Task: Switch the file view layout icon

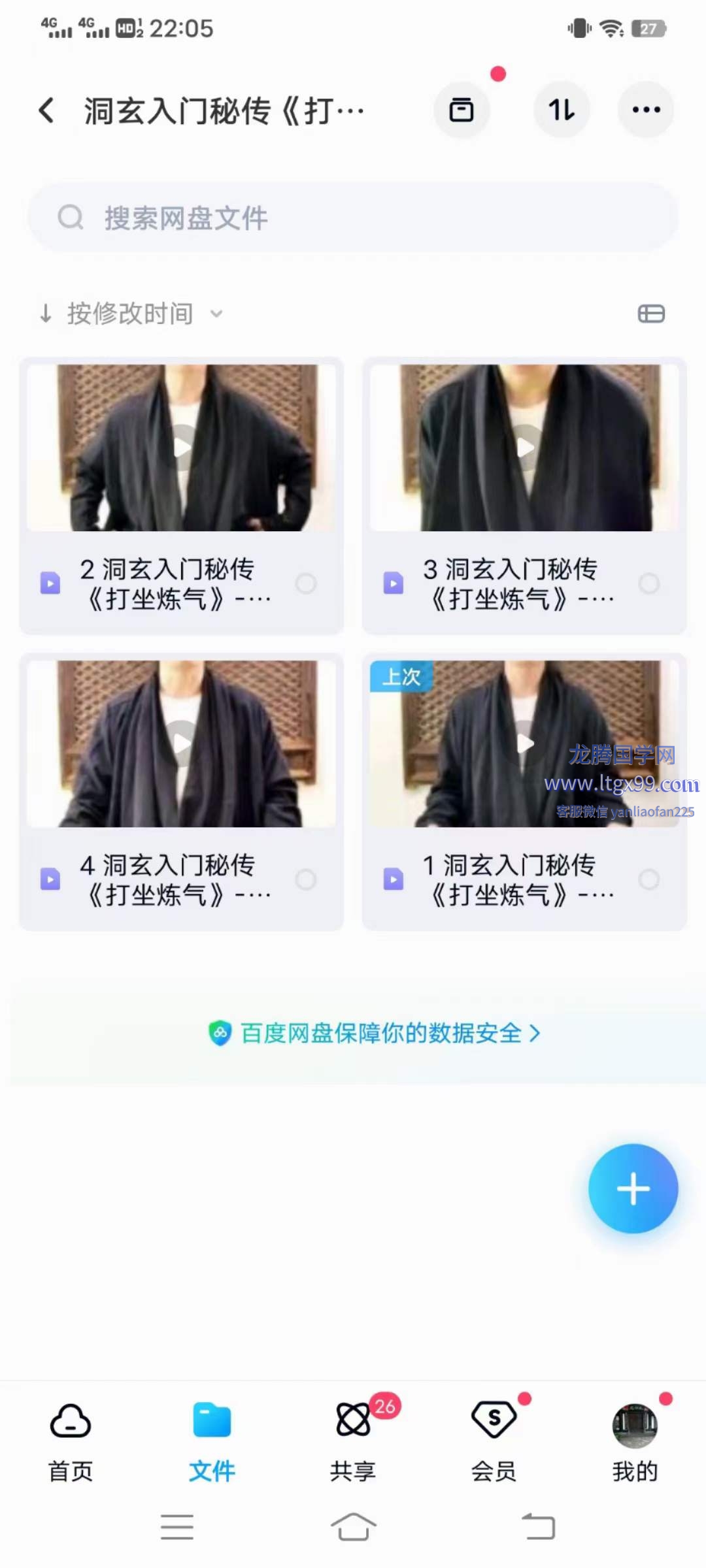Action: (651, 314)
